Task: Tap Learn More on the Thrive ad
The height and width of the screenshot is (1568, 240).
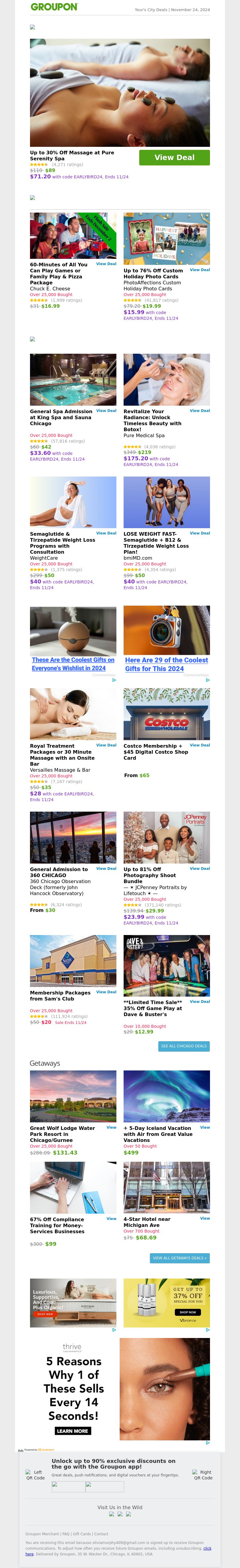Action: tap(72, 1430)
